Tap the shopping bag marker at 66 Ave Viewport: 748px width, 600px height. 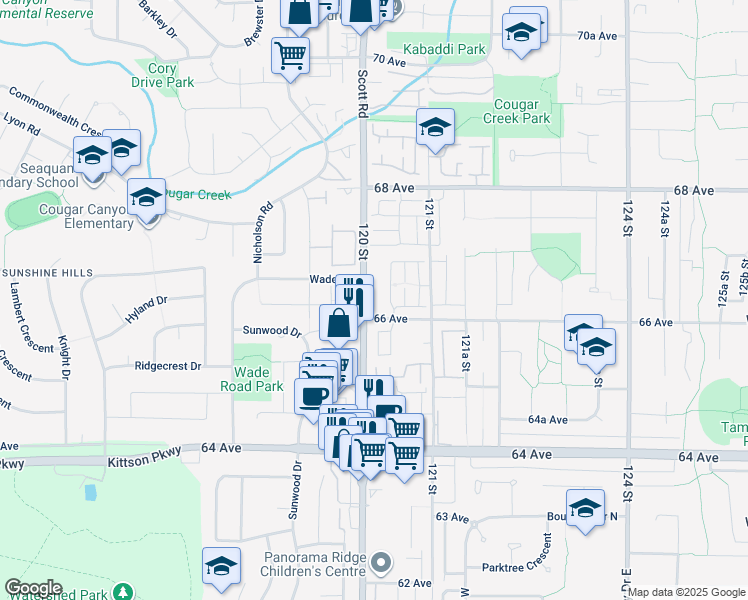point(339,323)
